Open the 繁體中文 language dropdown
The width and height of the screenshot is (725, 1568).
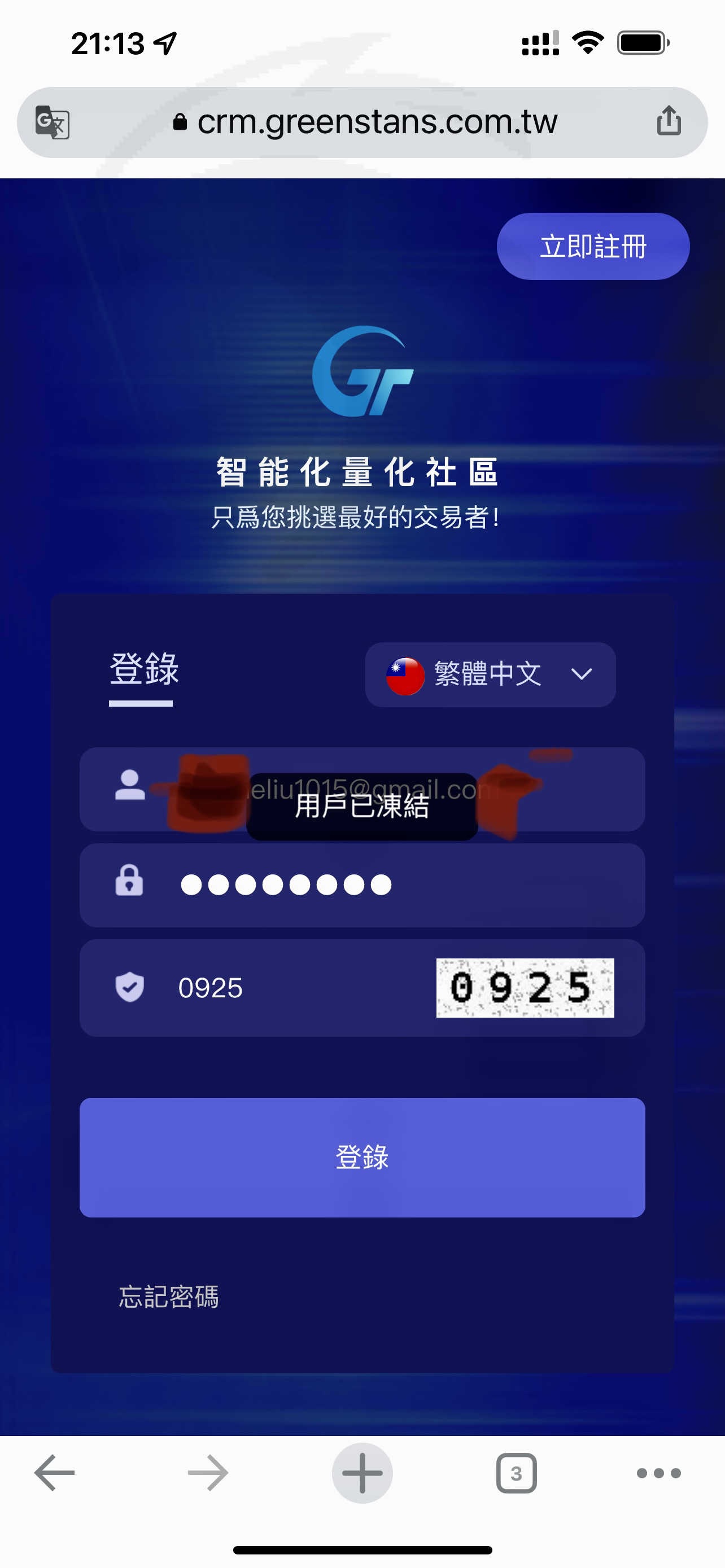click(490, 674)
